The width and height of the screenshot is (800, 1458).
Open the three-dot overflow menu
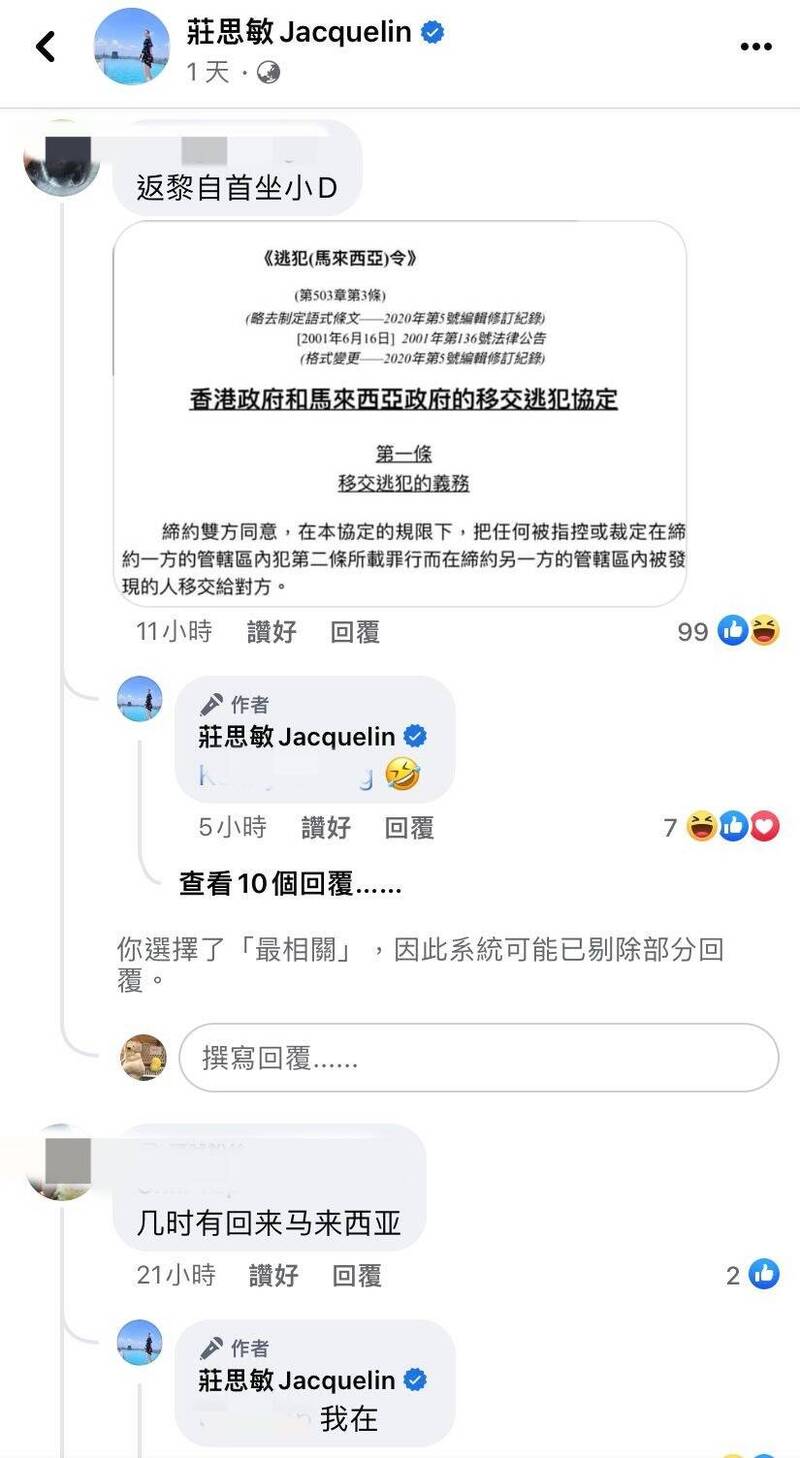pos(756,47)
